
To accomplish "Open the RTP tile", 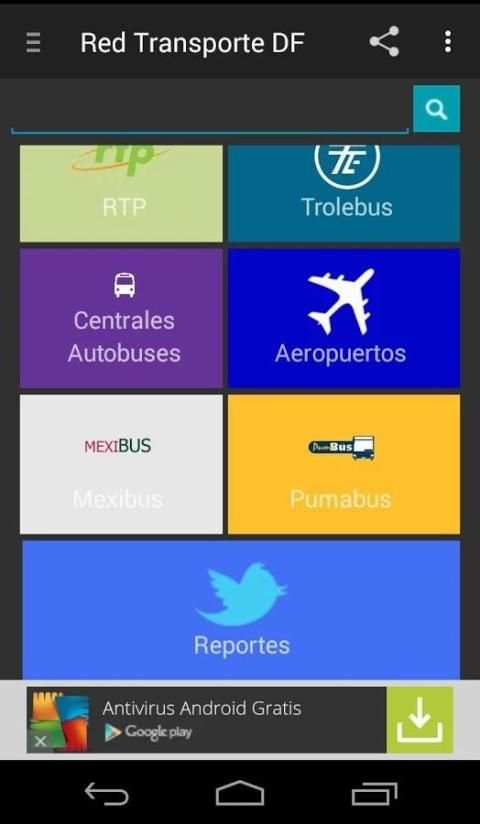I will [121, 193].
